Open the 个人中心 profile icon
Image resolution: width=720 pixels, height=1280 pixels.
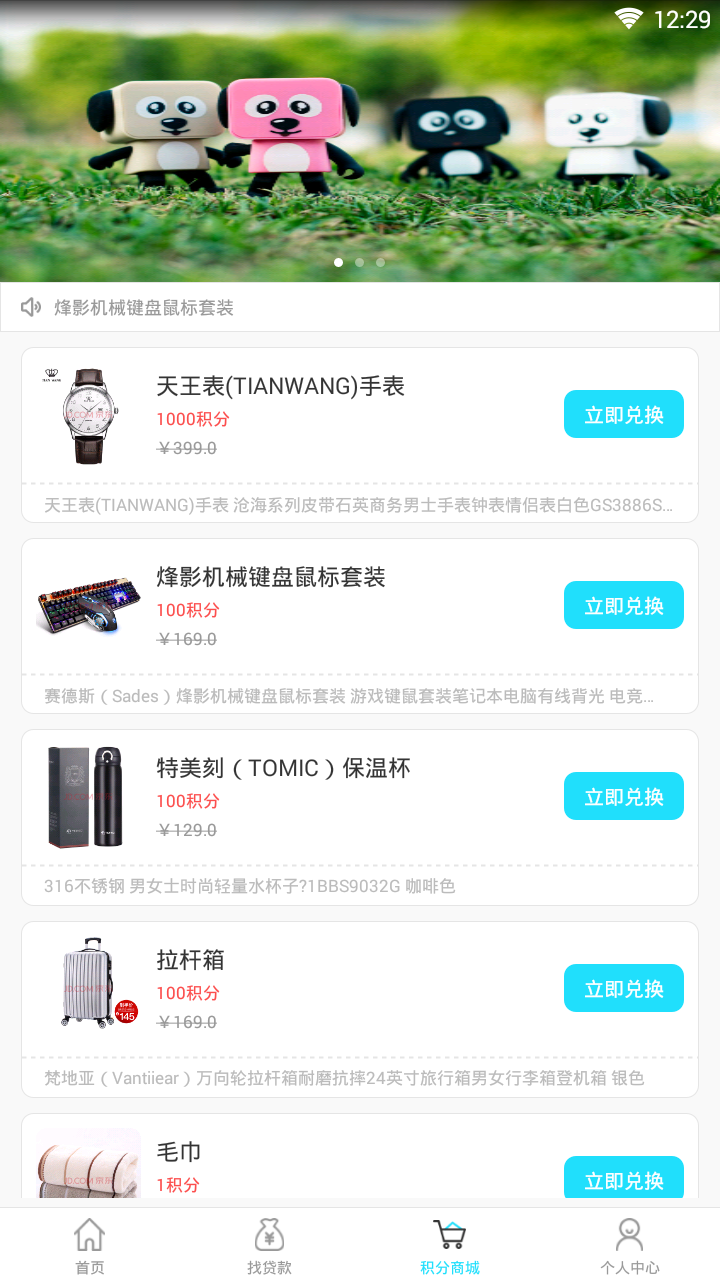point(629,1235)
